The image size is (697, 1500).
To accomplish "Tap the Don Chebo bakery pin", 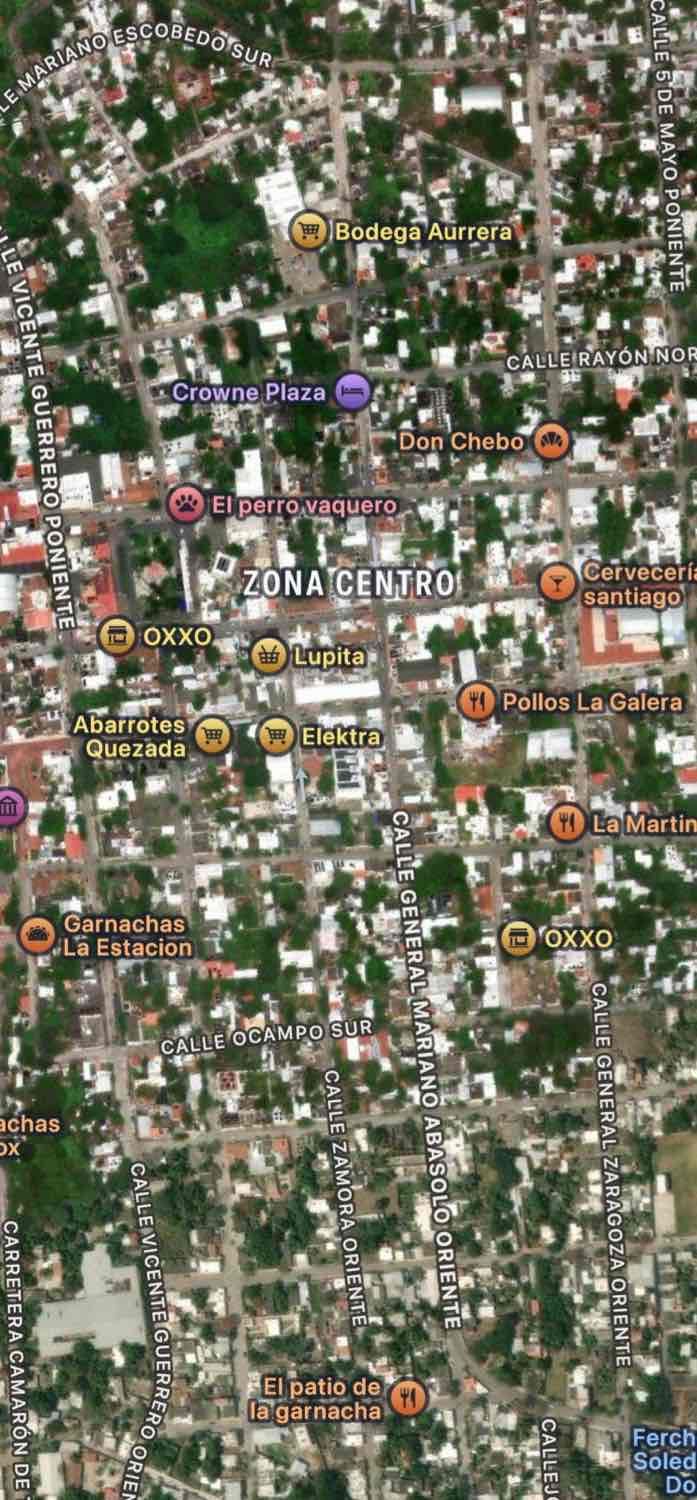I will click(x=551, y=441).
